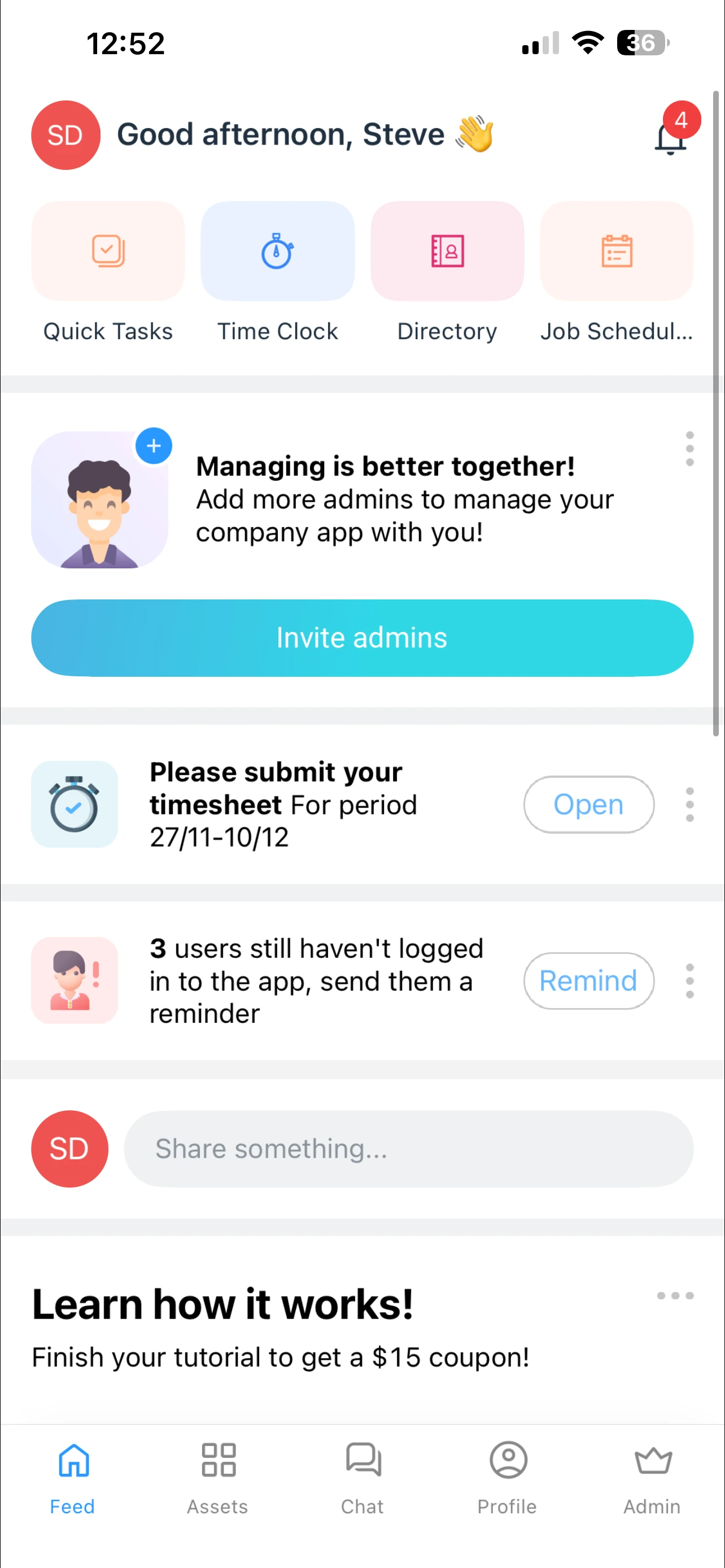The width and height of the screenshot is (725, 1568).
Task: Tap your SD profile avatar in the header
Action: (65, 135)
